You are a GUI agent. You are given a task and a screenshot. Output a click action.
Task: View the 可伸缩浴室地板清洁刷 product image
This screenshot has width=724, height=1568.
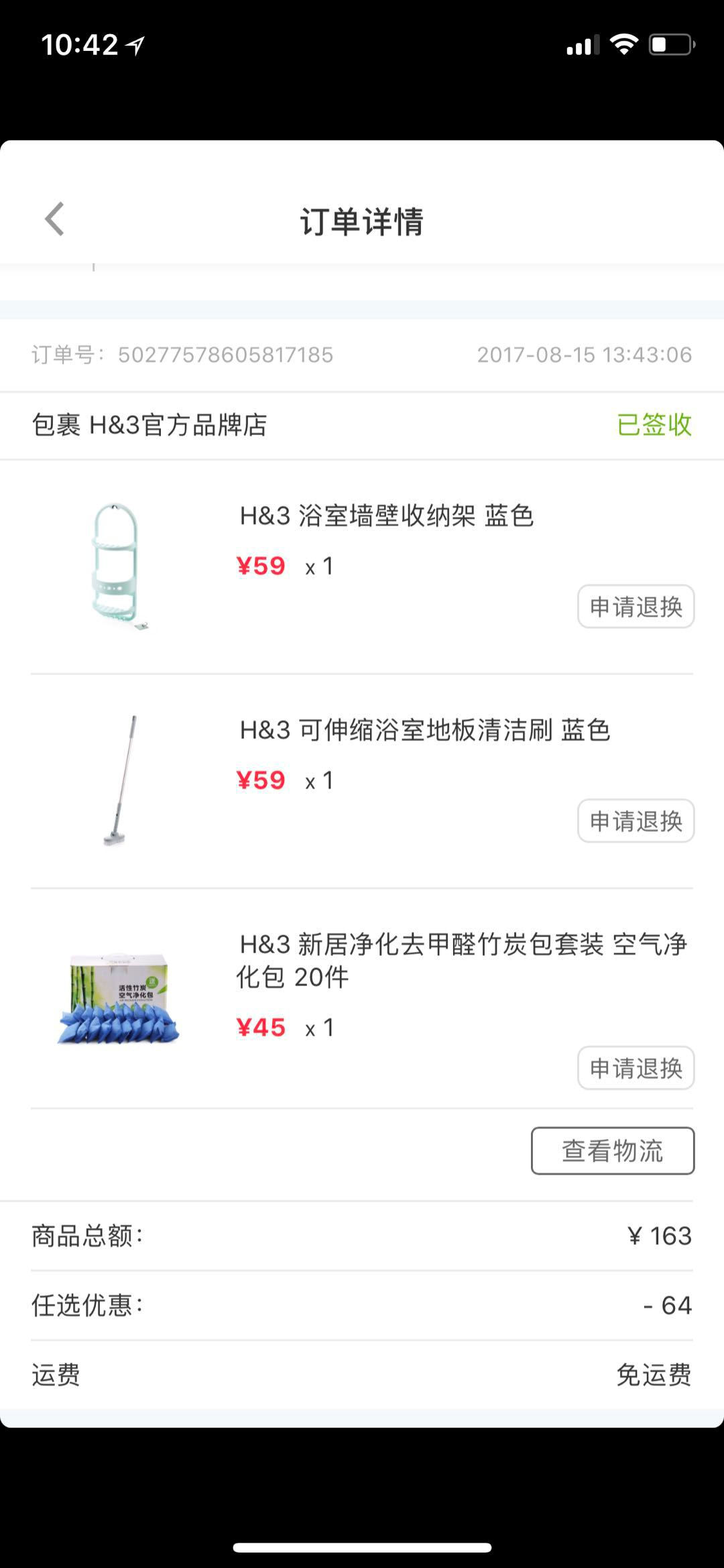[119, 780]
